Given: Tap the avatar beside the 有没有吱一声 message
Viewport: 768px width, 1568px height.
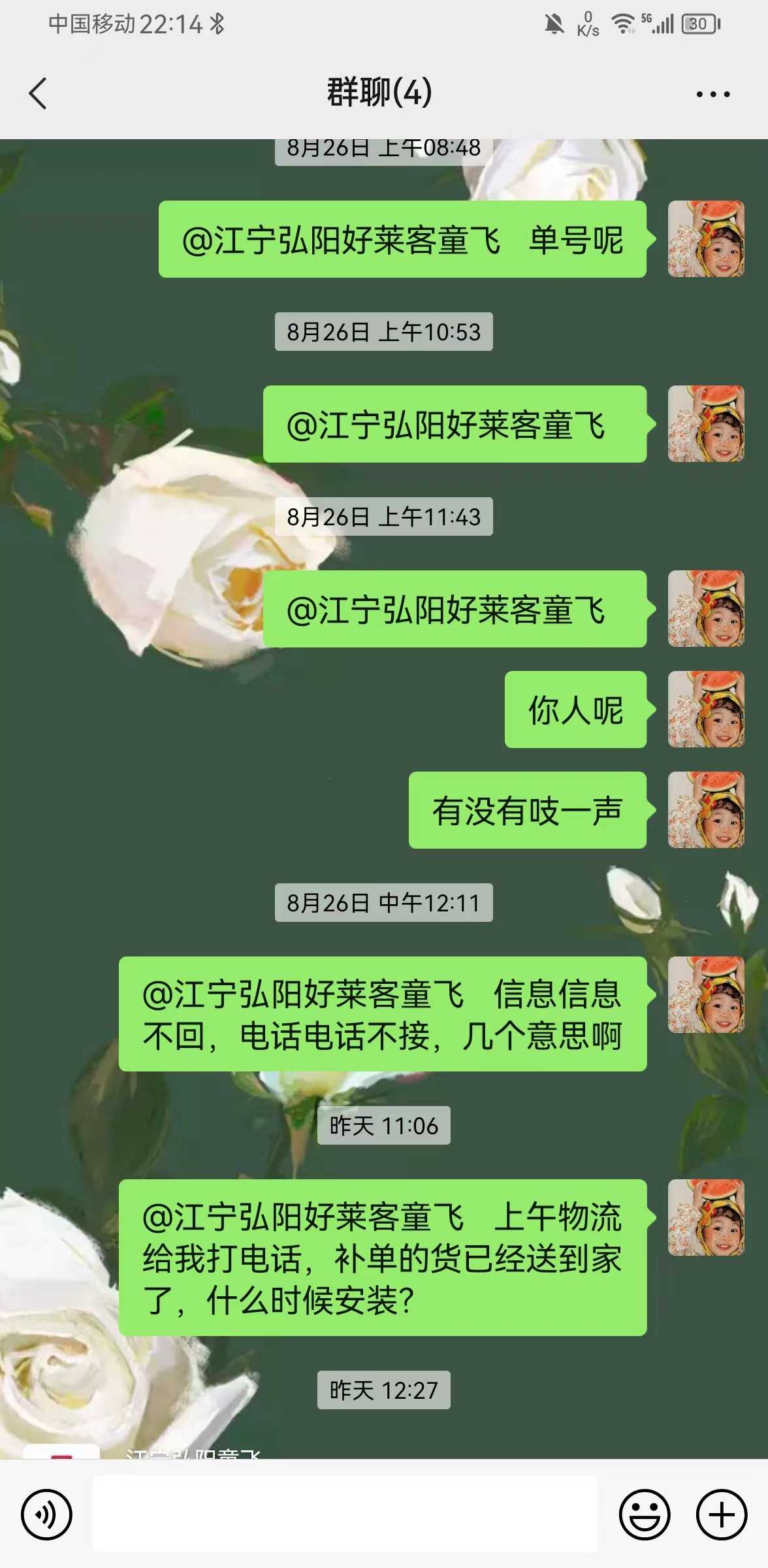Looking at the screenshot, I should [x=705, y=810].
